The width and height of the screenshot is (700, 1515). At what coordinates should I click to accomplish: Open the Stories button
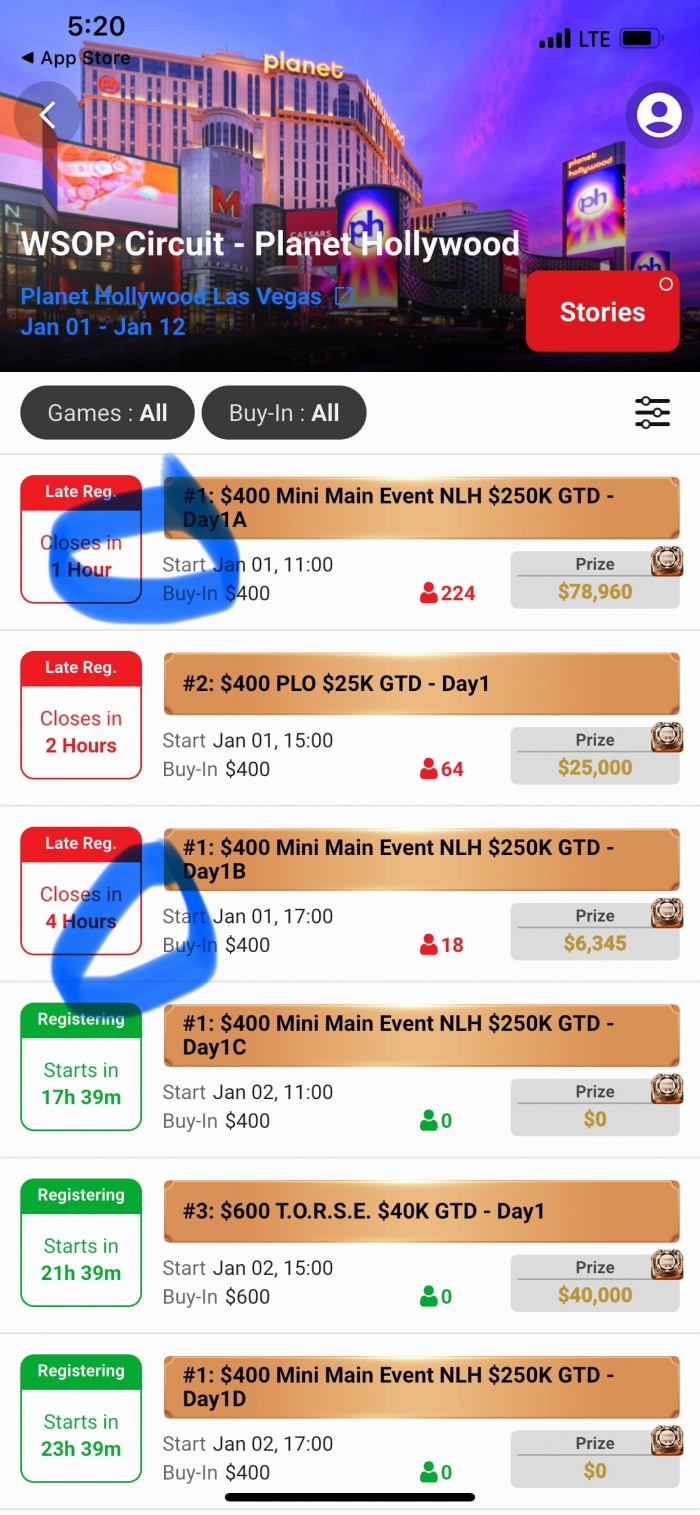[x=602, y=312]
